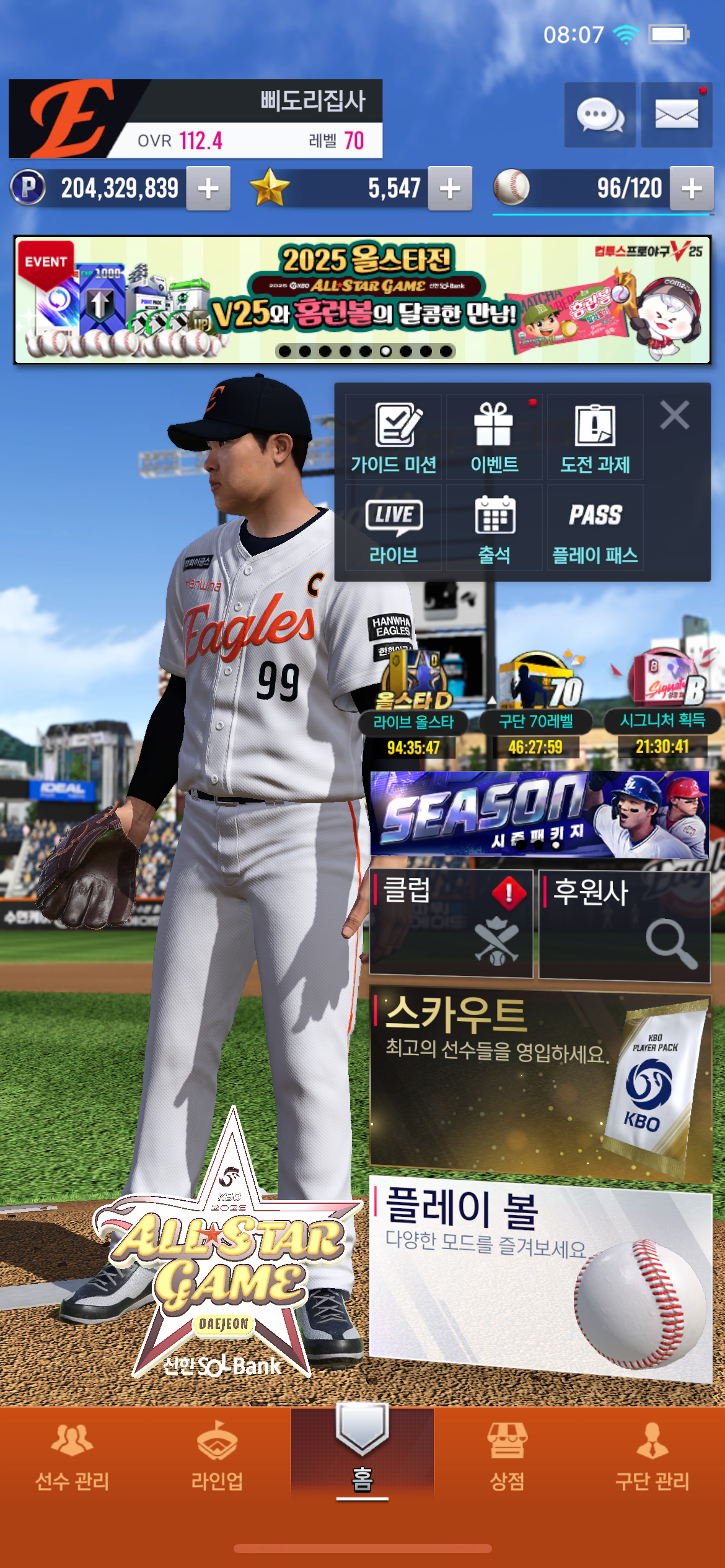Viewport: 725px width, 1568px height.
Task: Add stars with the plus button
Action: (450, 188)
